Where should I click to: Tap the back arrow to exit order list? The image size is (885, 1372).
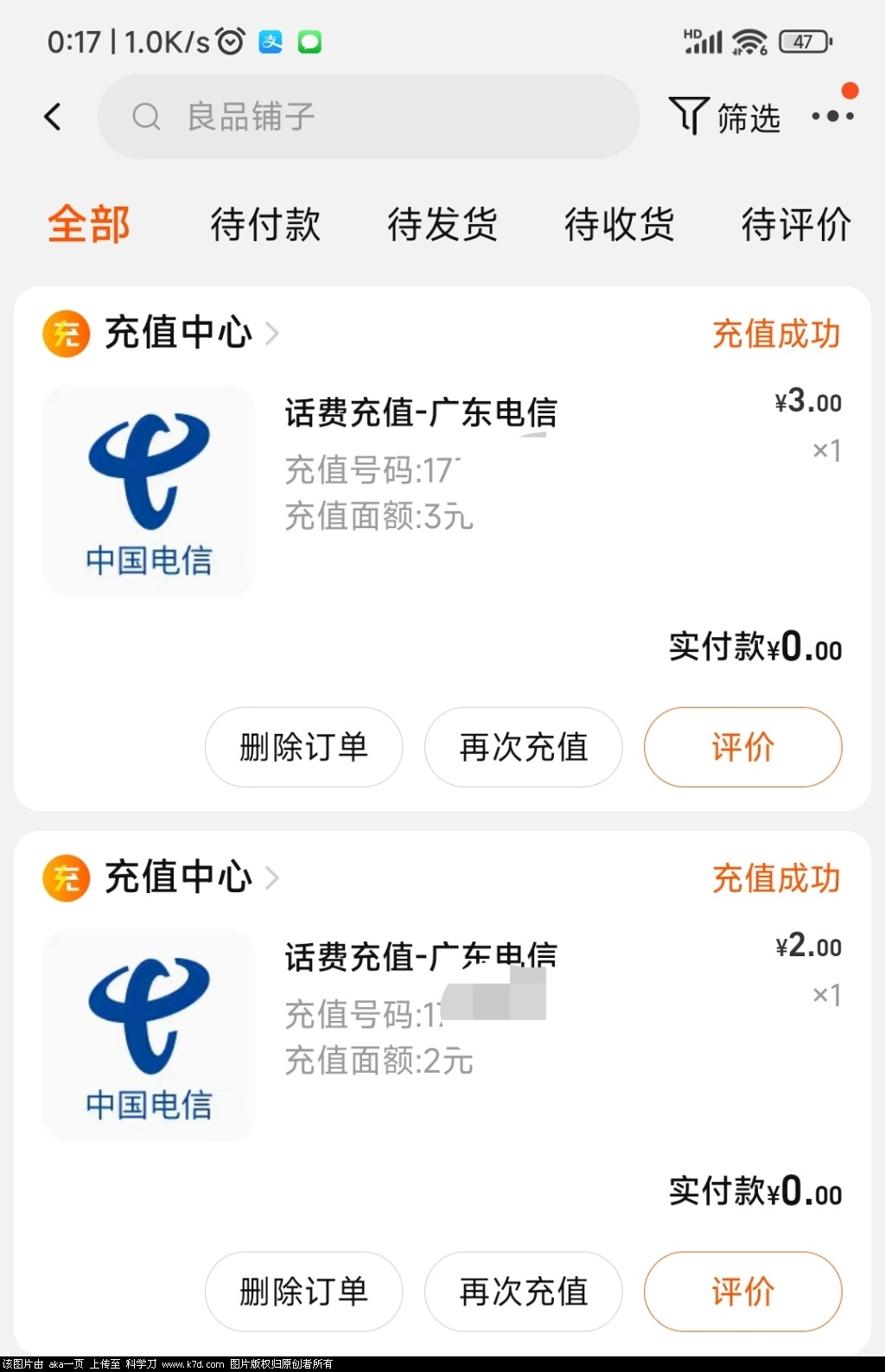point(53,116)
